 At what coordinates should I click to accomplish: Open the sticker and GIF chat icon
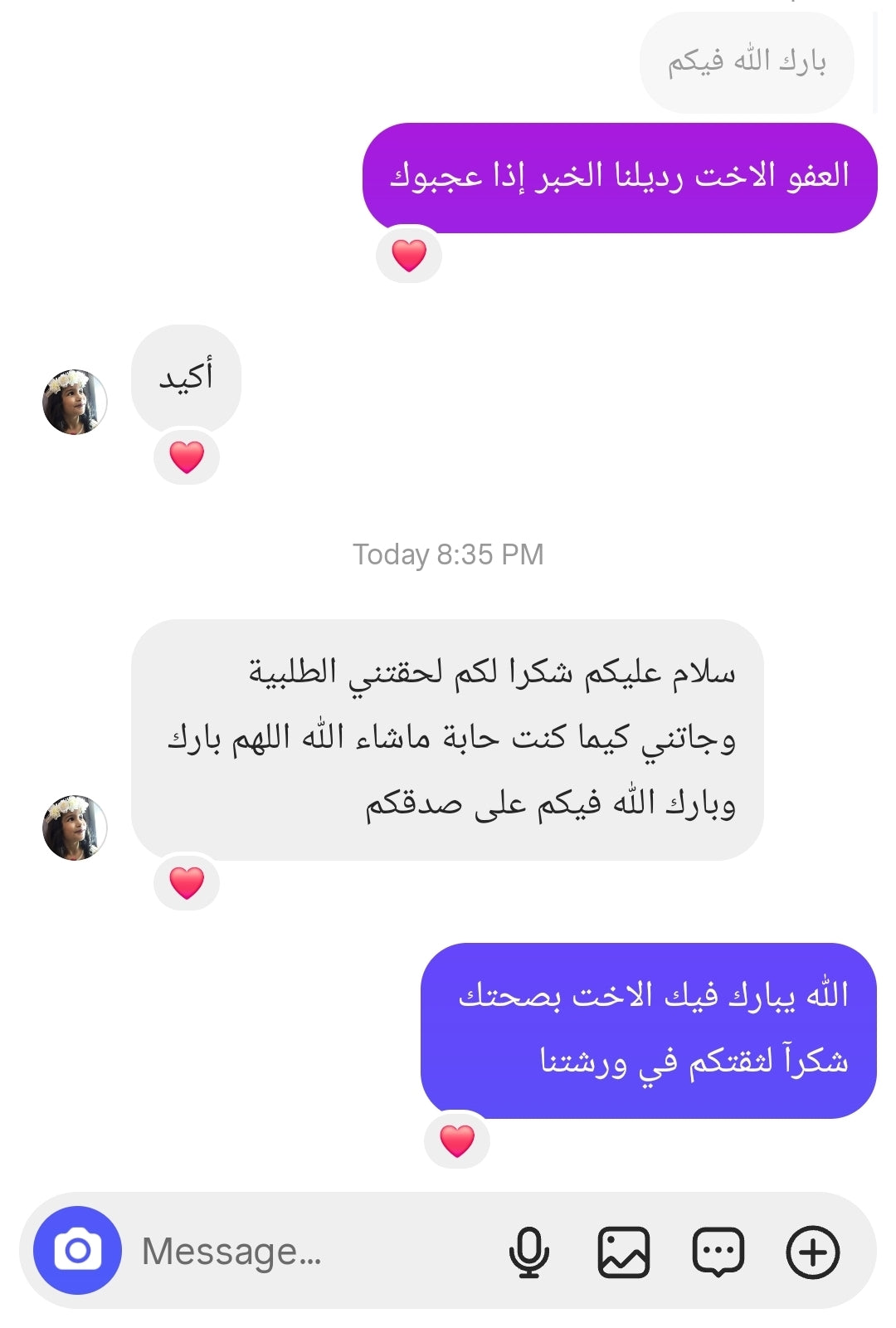(718, 1252)
